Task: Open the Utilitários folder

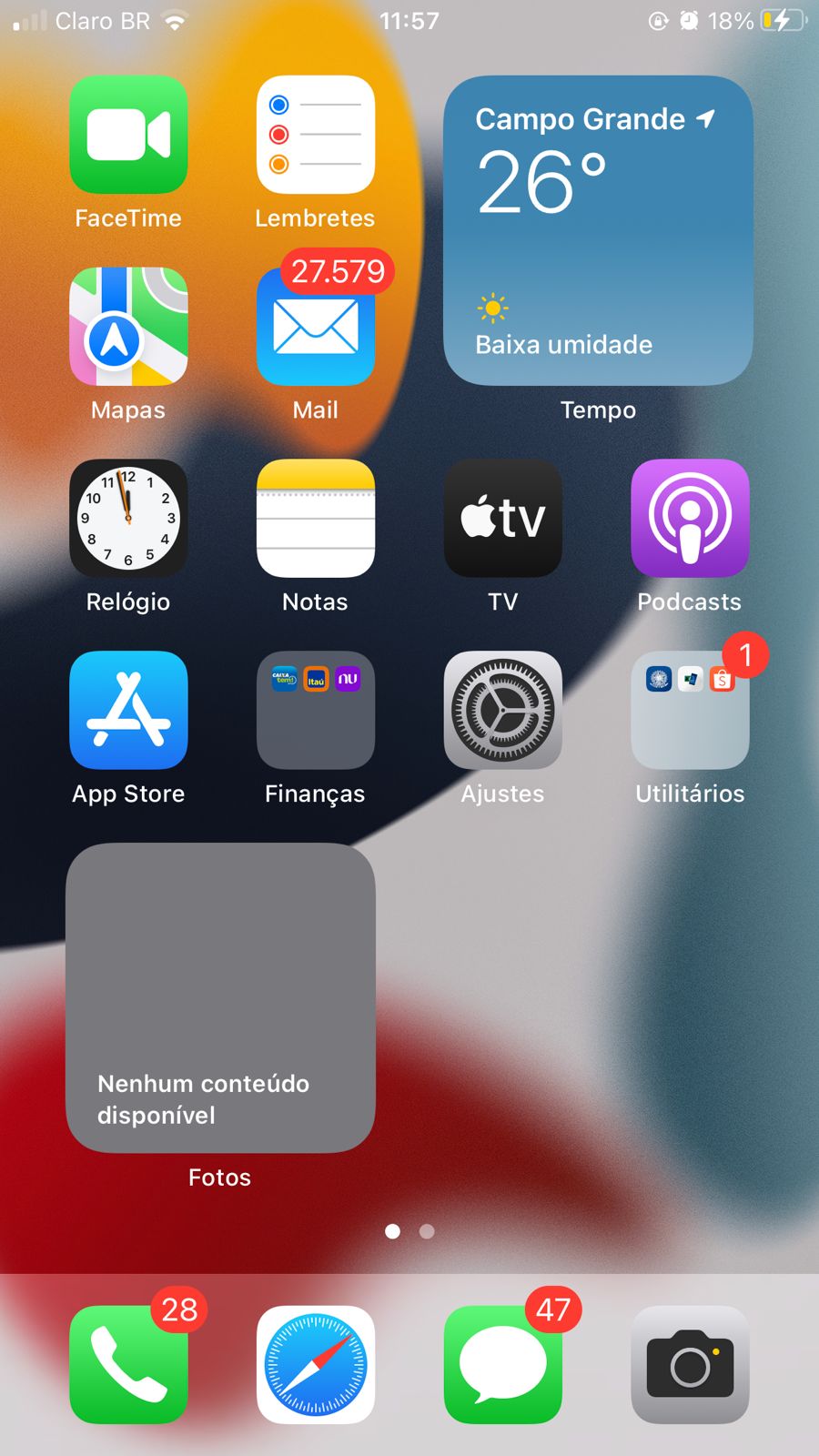Action: click(x=690, y=711)
